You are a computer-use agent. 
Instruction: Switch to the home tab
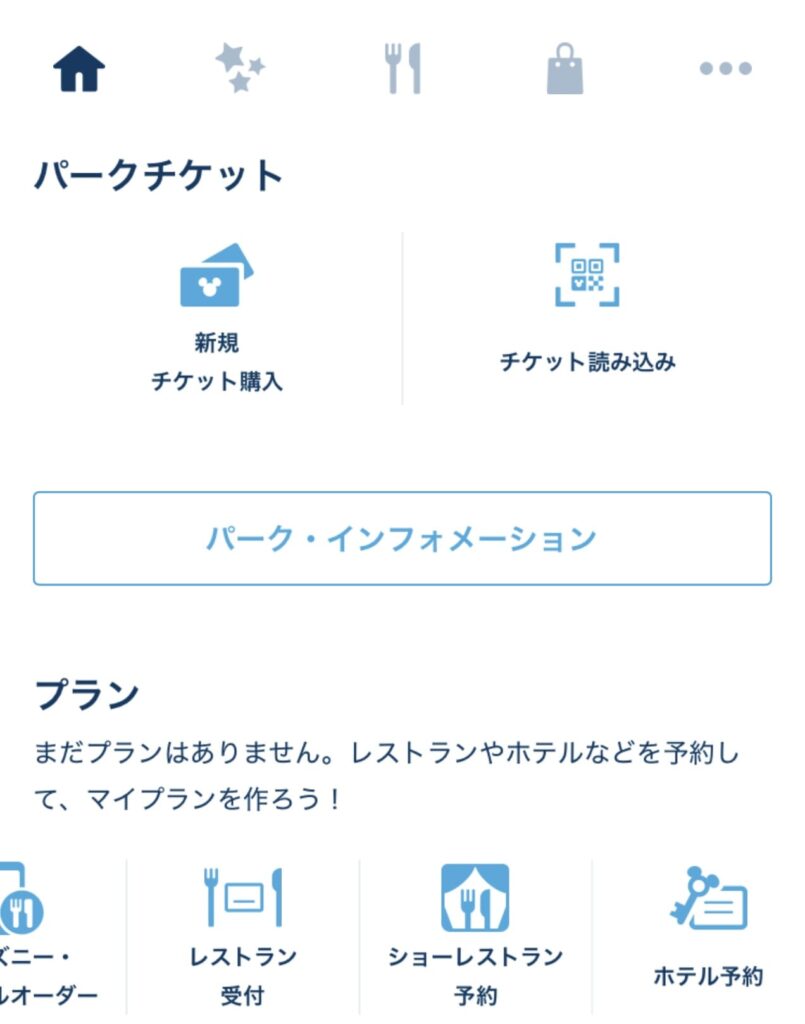point(79,69)
